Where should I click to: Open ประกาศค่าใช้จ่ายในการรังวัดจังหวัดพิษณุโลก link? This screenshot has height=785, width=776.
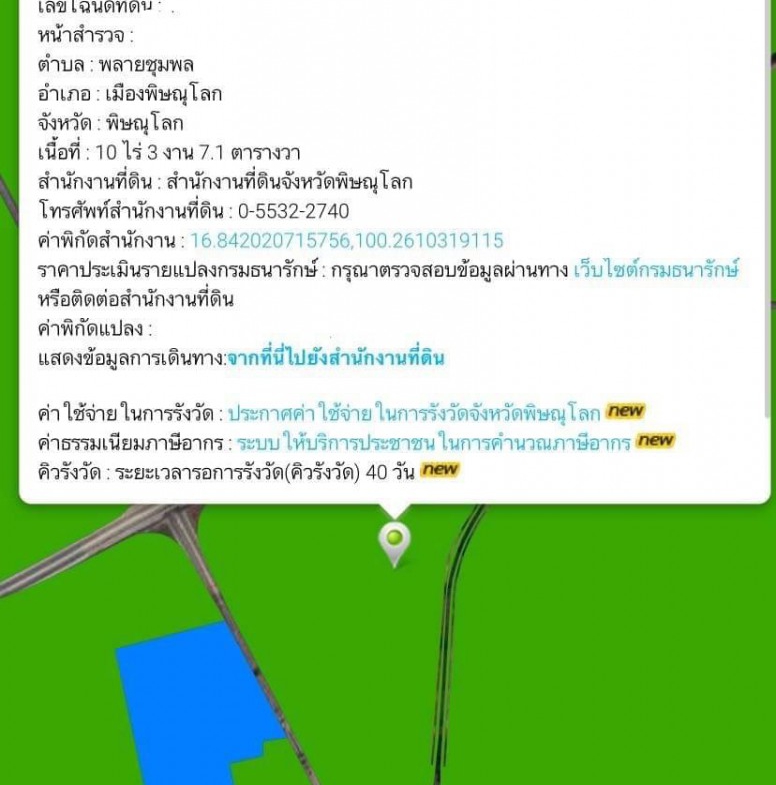tap(414, 413)
